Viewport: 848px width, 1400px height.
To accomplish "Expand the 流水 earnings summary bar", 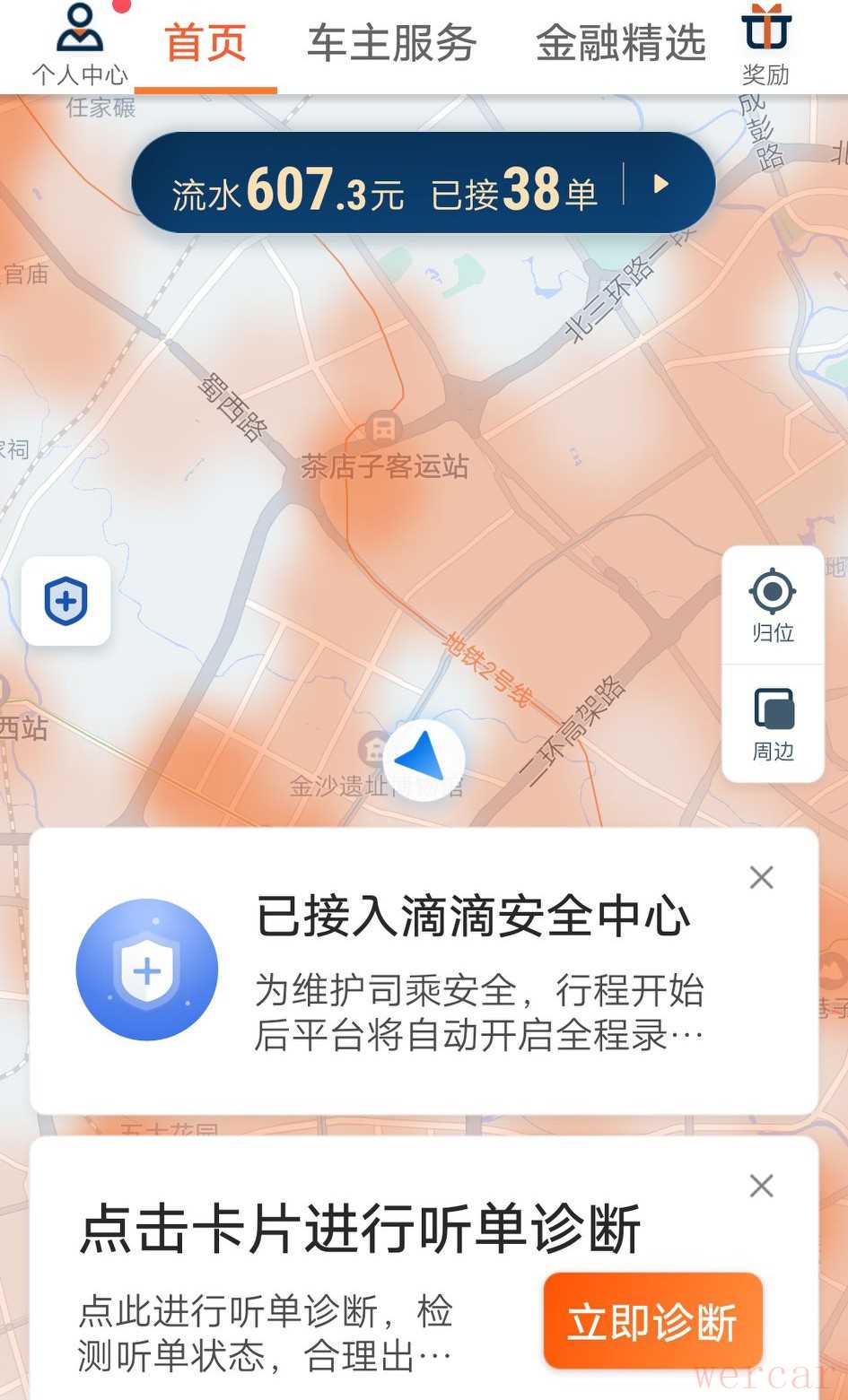I will tap(661, 185).
